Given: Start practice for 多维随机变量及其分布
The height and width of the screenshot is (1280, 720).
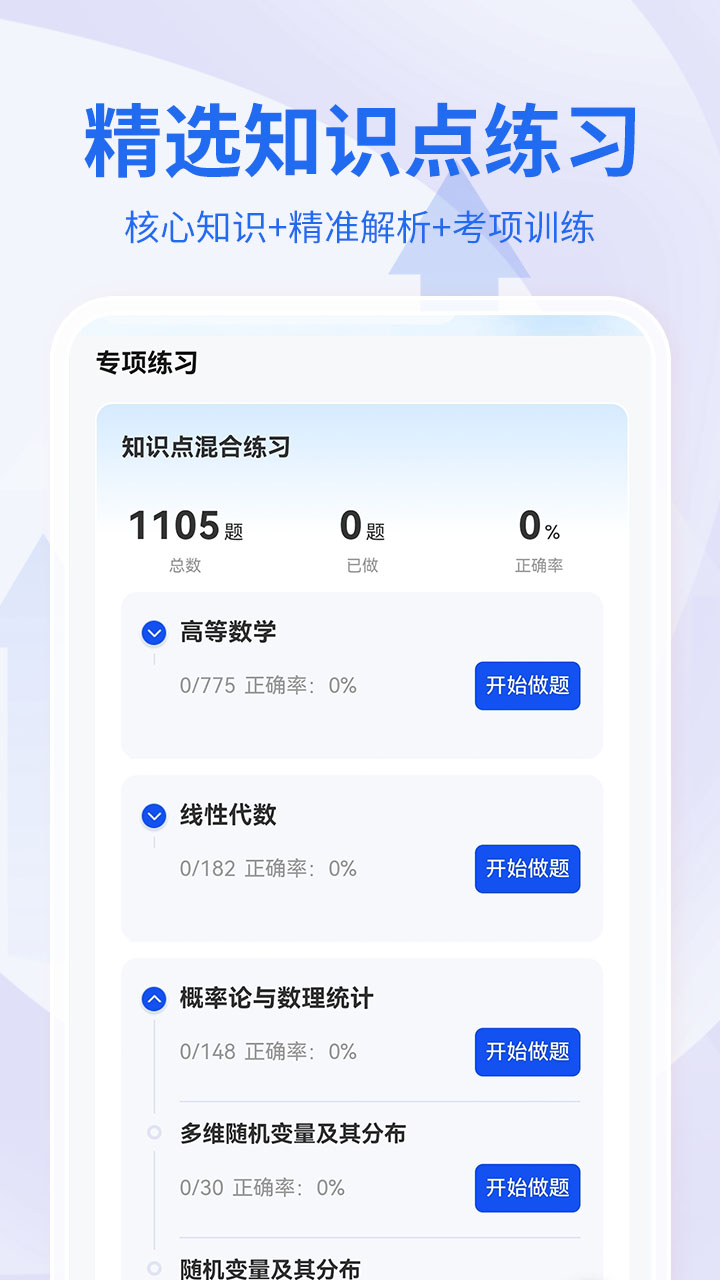Looking at the screenshot, I should pyautogui.click(x=527, y=1188).
